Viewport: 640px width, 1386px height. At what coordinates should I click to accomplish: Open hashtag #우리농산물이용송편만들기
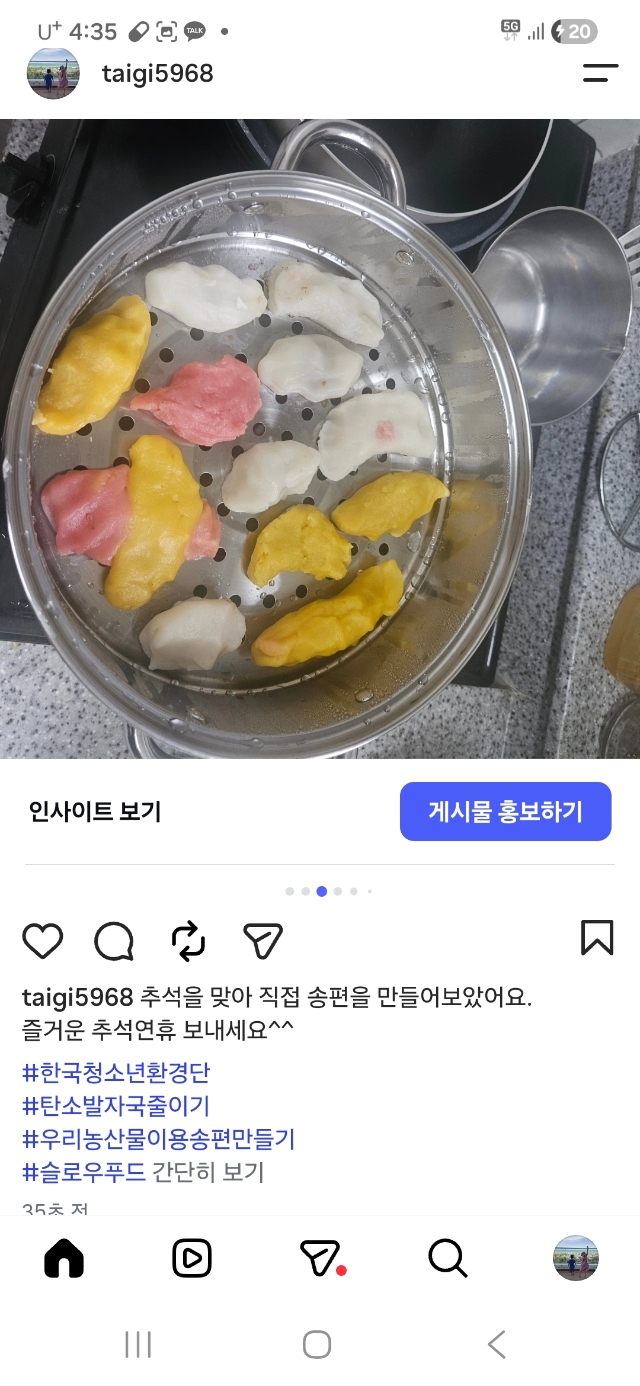pyautogui.click(x=159, y=1139)
